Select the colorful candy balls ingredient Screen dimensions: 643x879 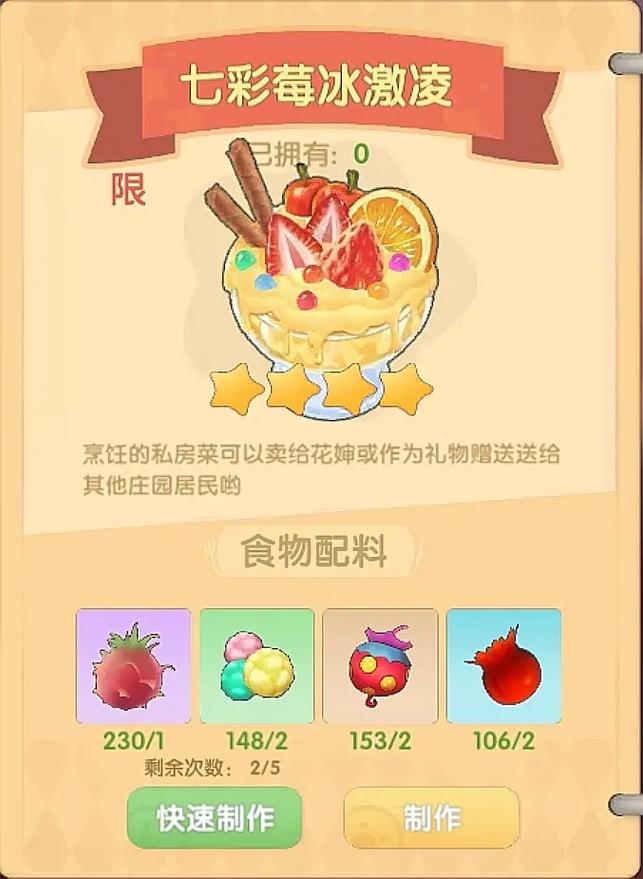pyautogui.click(x=257, y=666)
